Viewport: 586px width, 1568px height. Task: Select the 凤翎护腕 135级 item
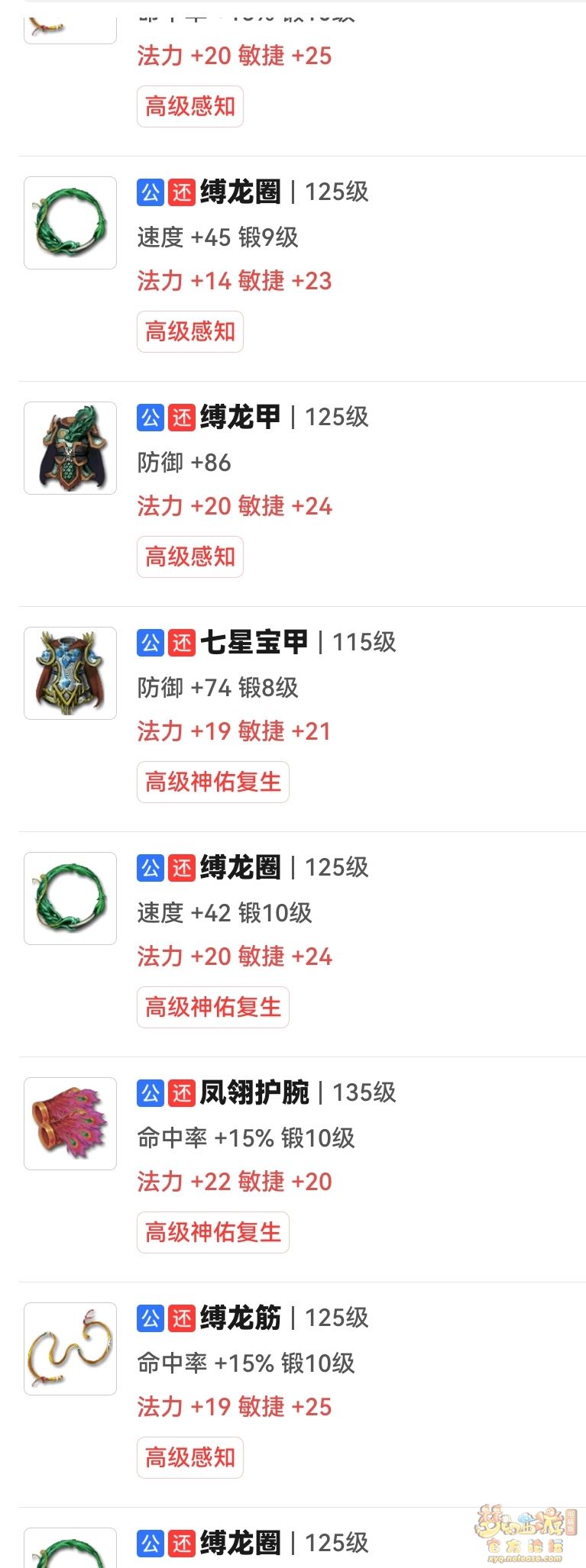tap(254, 1093)
